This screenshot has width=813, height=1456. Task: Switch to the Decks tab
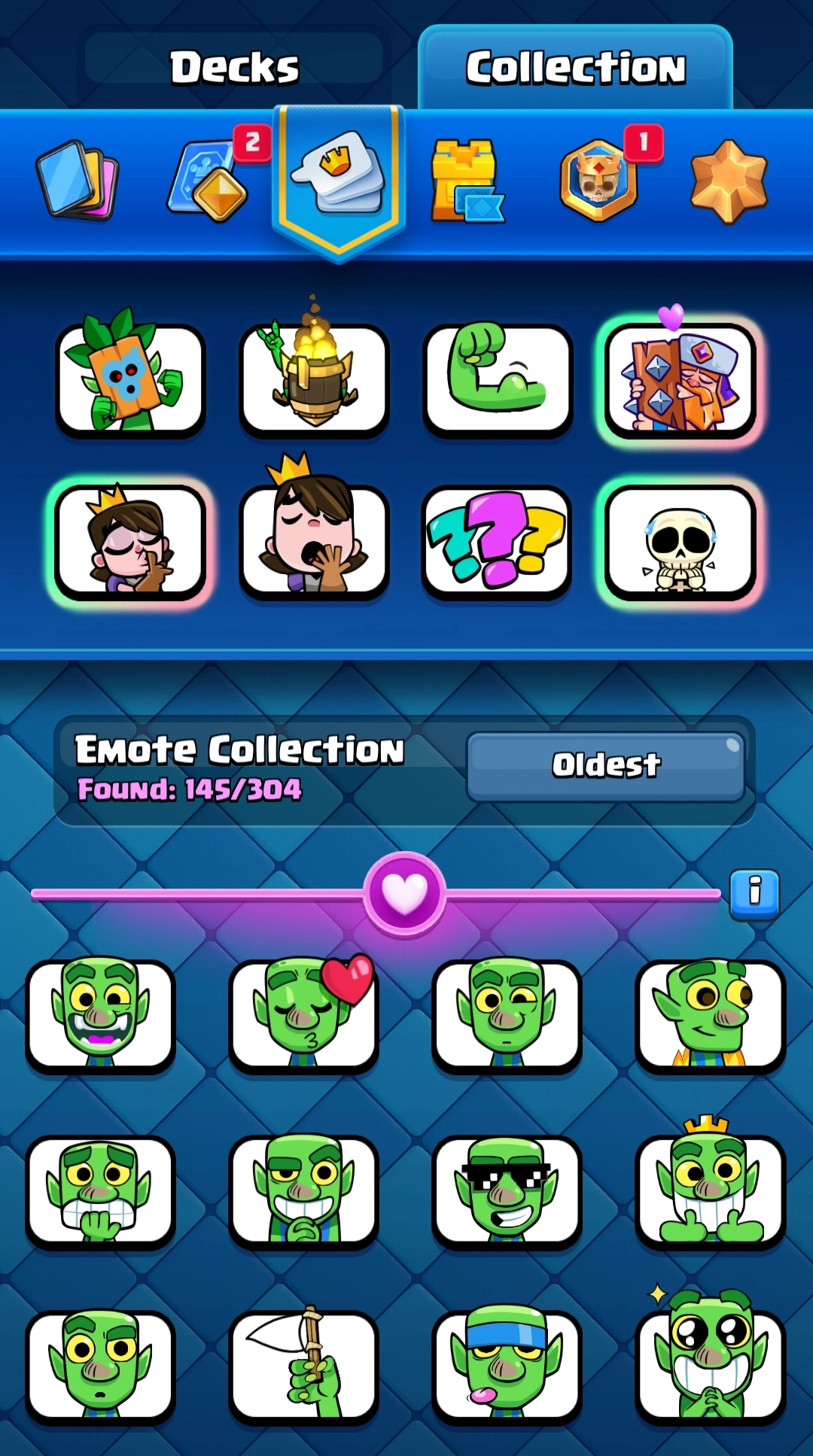pos(234,66)
